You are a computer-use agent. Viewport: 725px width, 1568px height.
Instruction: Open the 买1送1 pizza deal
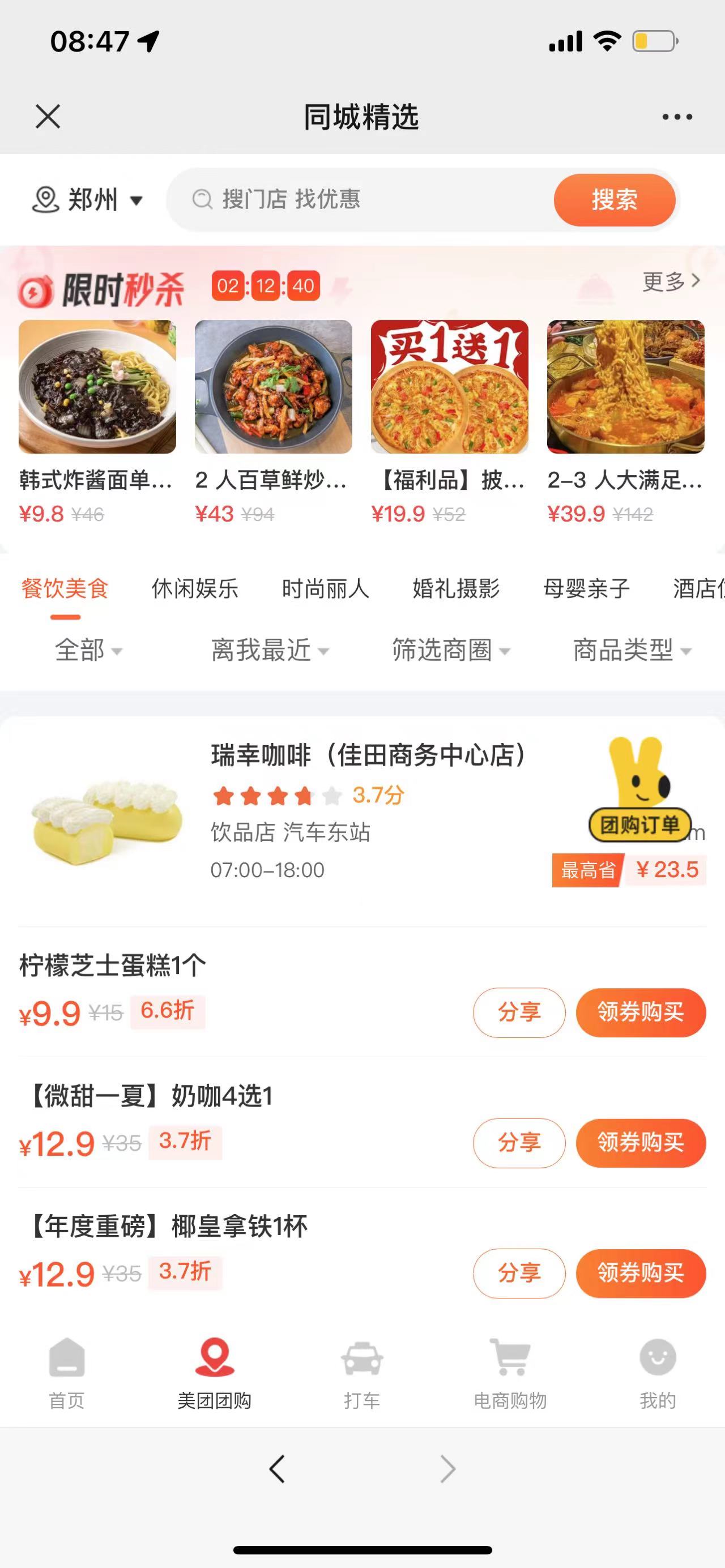click(449, 420)
